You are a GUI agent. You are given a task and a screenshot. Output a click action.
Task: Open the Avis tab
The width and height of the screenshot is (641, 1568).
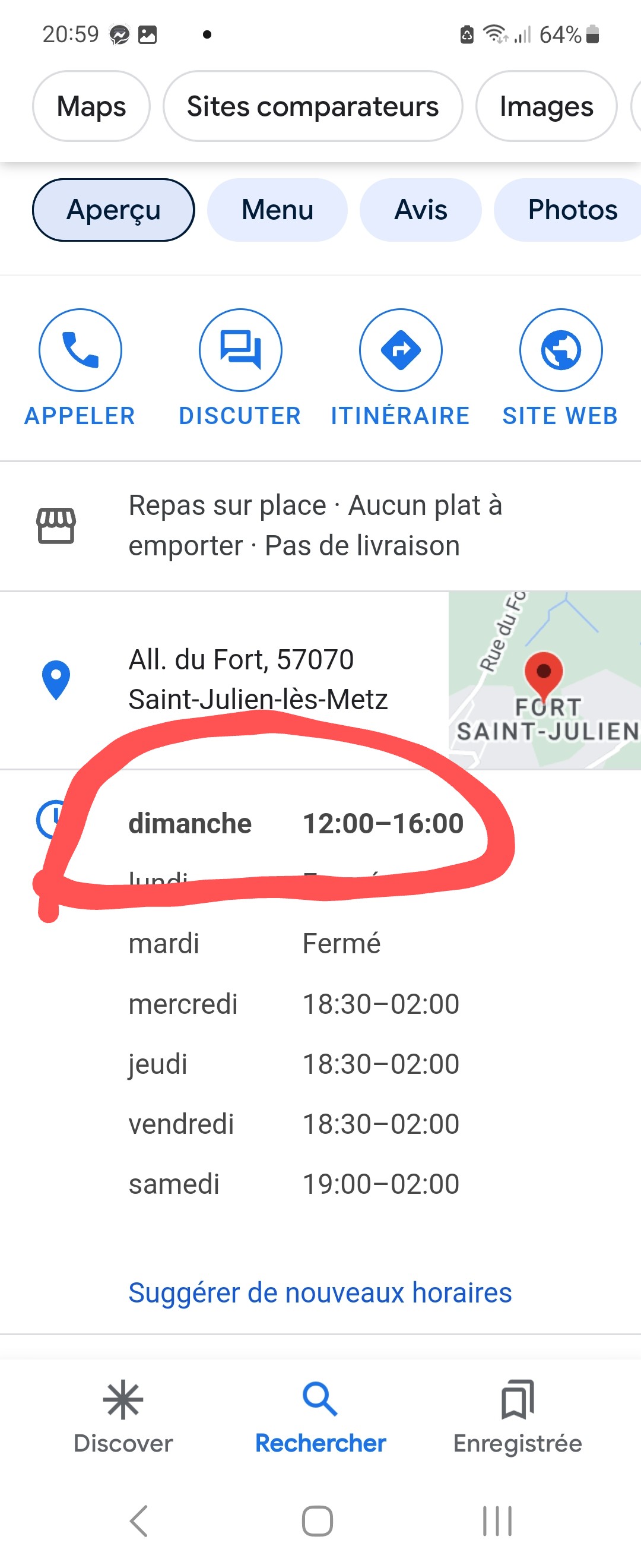pyautogui.click(x=421, y=210)
